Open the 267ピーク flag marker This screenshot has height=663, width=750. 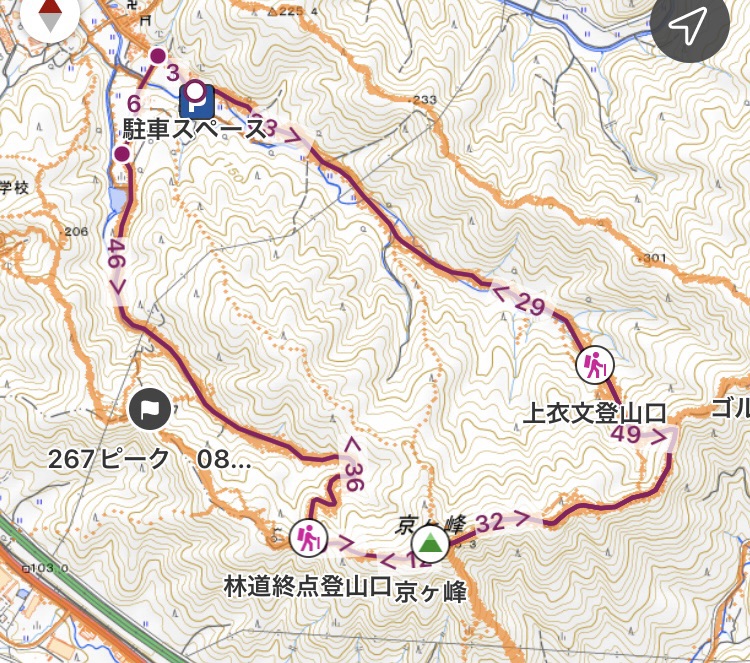point(149,409)
